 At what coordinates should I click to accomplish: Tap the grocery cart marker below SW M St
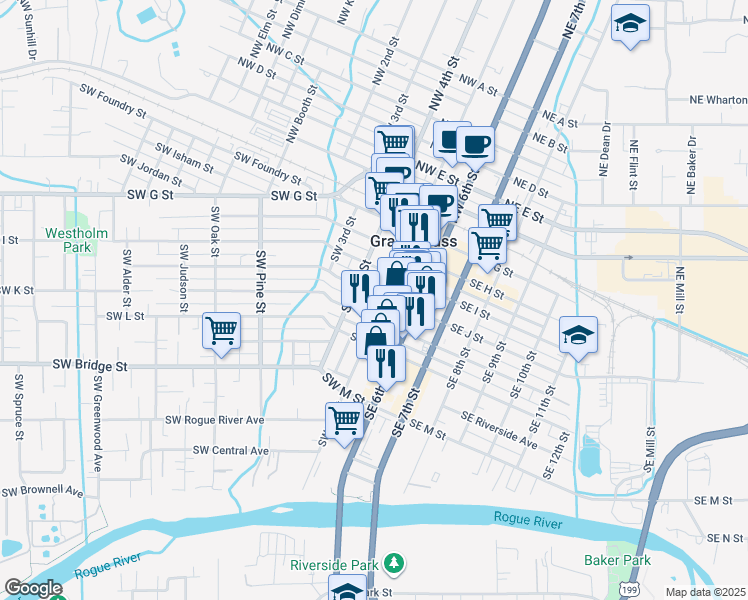click(344, 420)
